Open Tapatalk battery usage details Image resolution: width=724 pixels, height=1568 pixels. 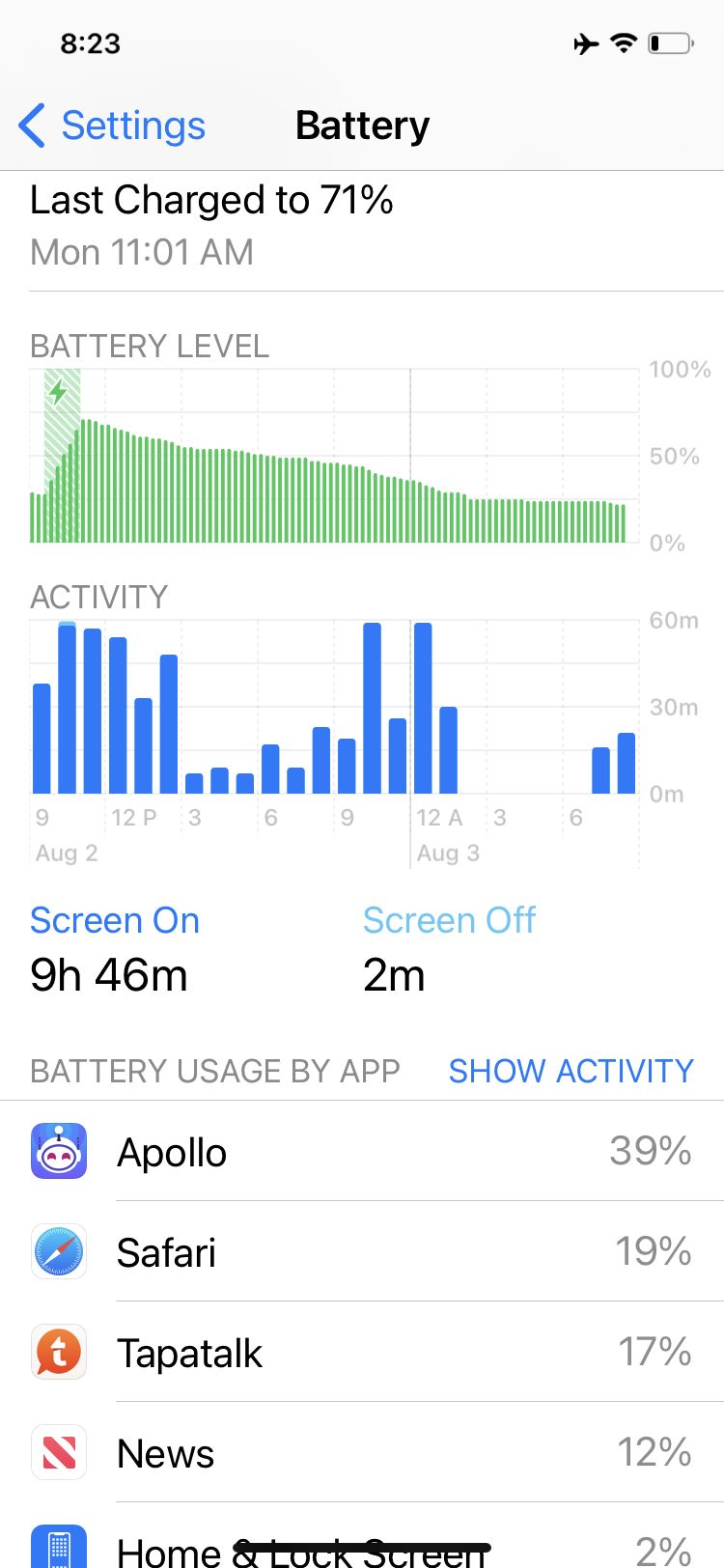coord(362,1353)
